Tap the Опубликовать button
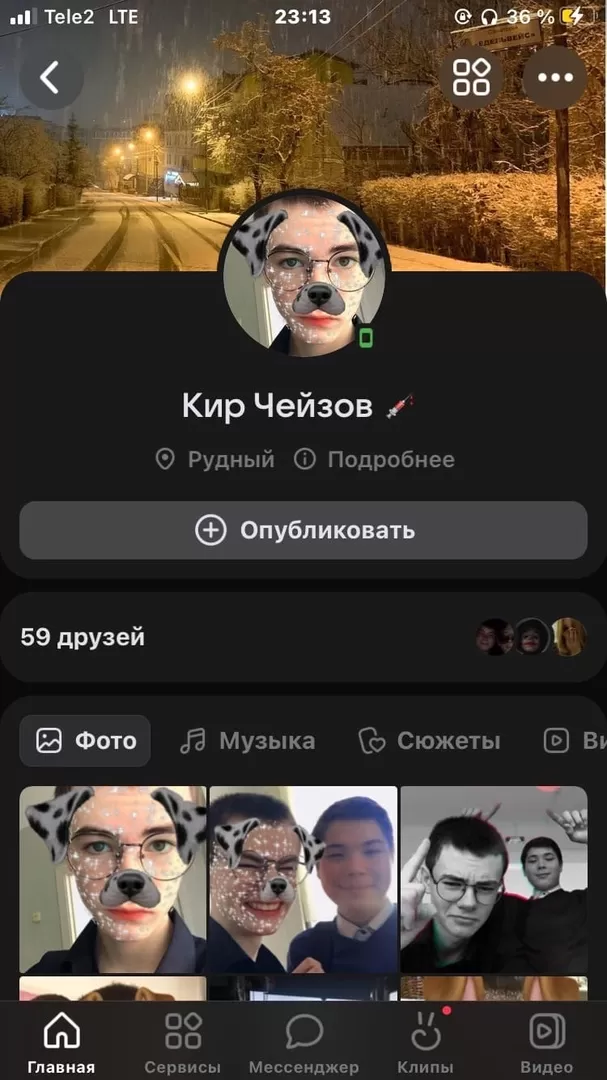 click(x=303, y=530)
